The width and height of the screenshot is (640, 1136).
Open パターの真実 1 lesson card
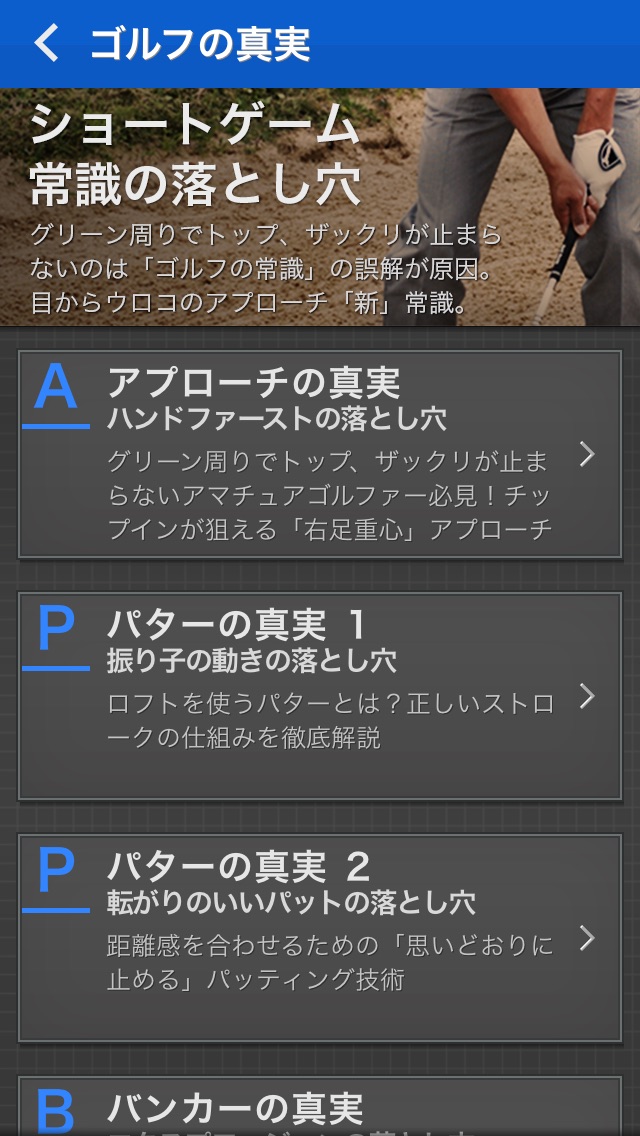click(x=320, y=695)
